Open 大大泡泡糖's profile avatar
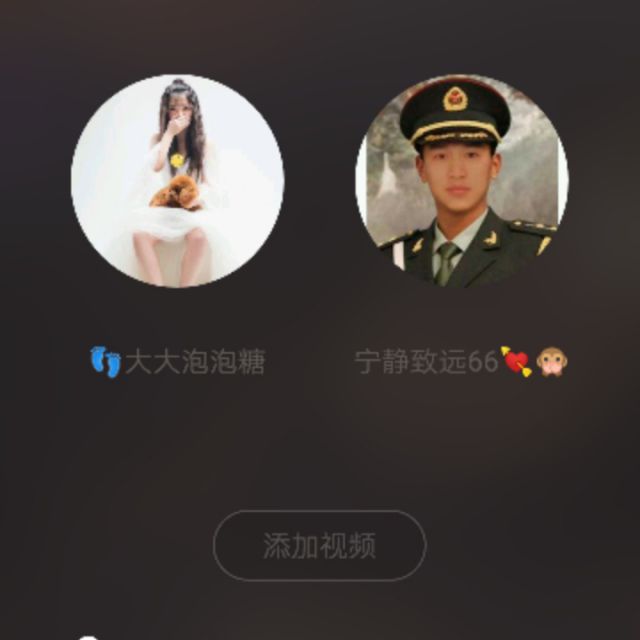Screen dimensions: 640x640 [178, 181]
